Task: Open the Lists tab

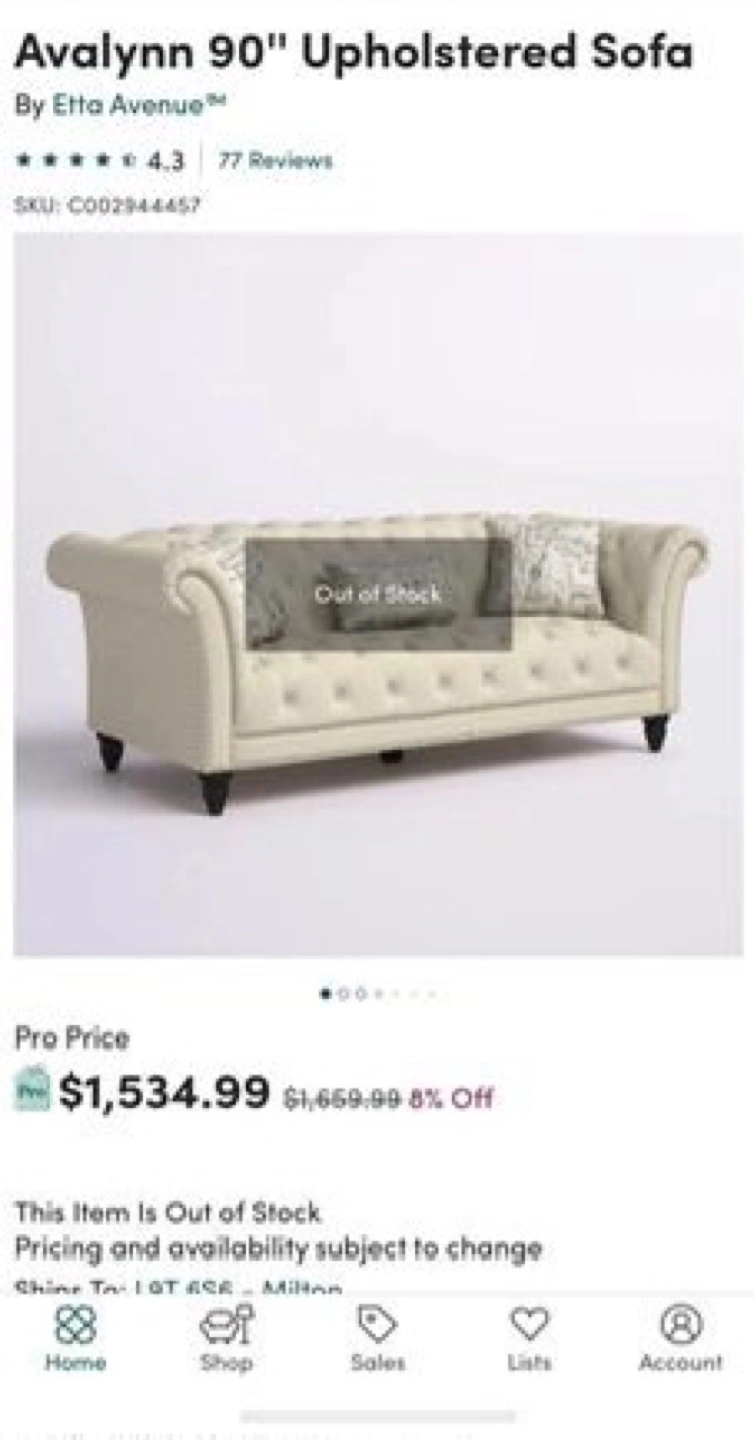Action: pos(529,1340)
